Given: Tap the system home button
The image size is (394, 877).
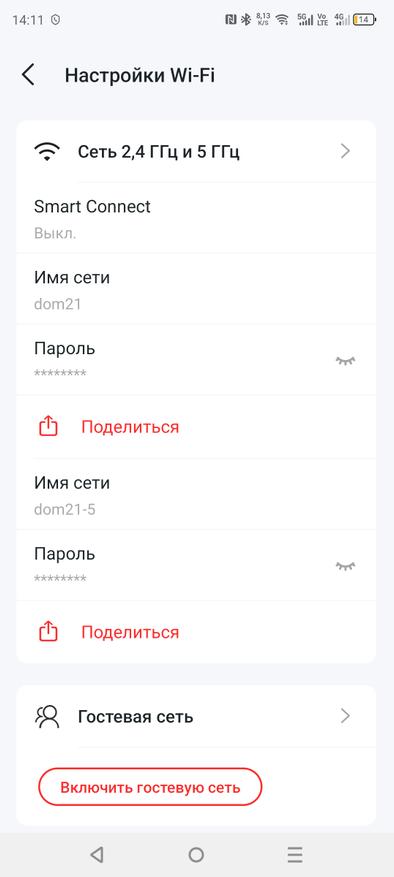Looking at the screenshot, I should [196, 854].
